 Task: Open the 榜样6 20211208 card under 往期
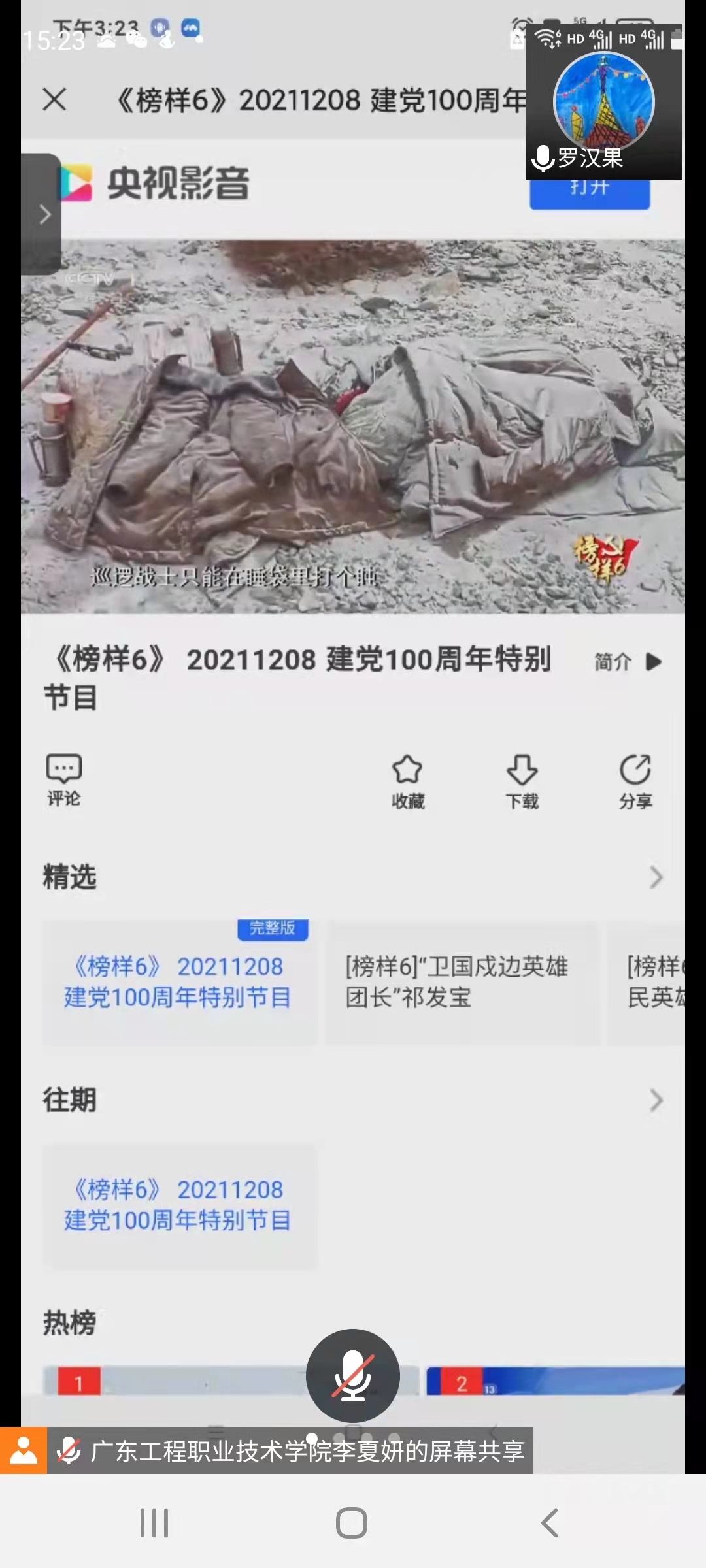[178, 1205]
